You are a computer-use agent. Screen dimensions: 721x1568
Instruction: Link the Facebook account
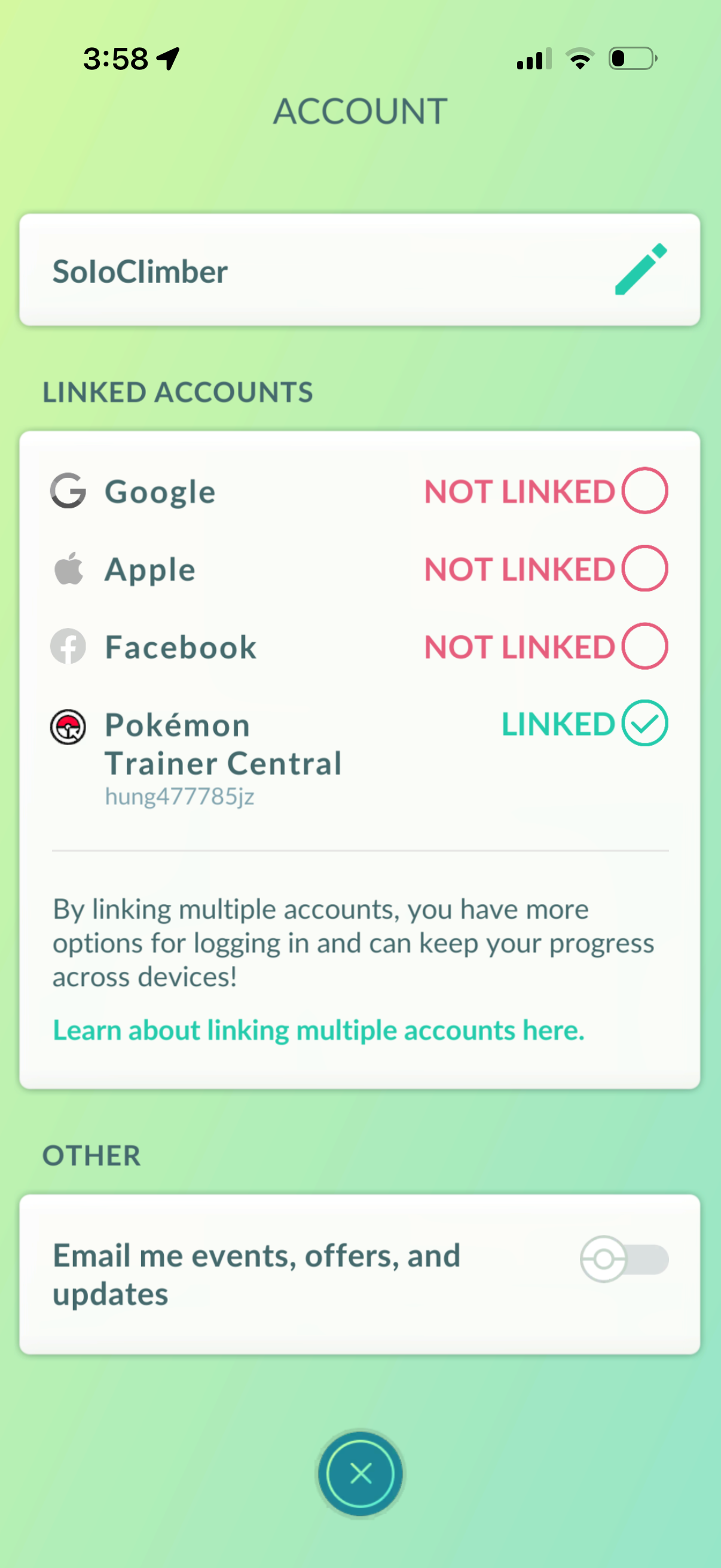click(644, 646)
